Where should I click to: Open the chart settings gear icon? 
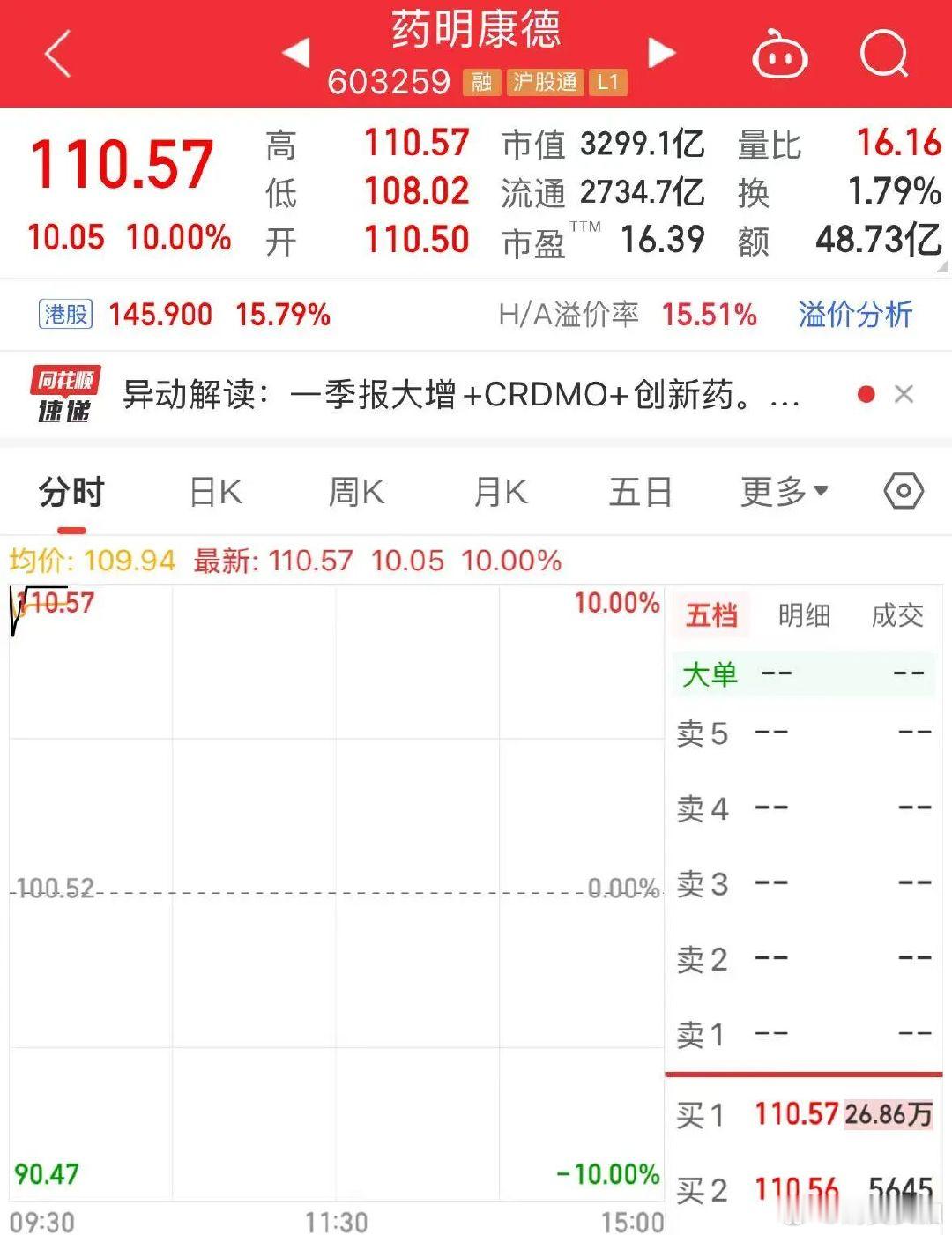pyautogui.click(x=904, y=492)
